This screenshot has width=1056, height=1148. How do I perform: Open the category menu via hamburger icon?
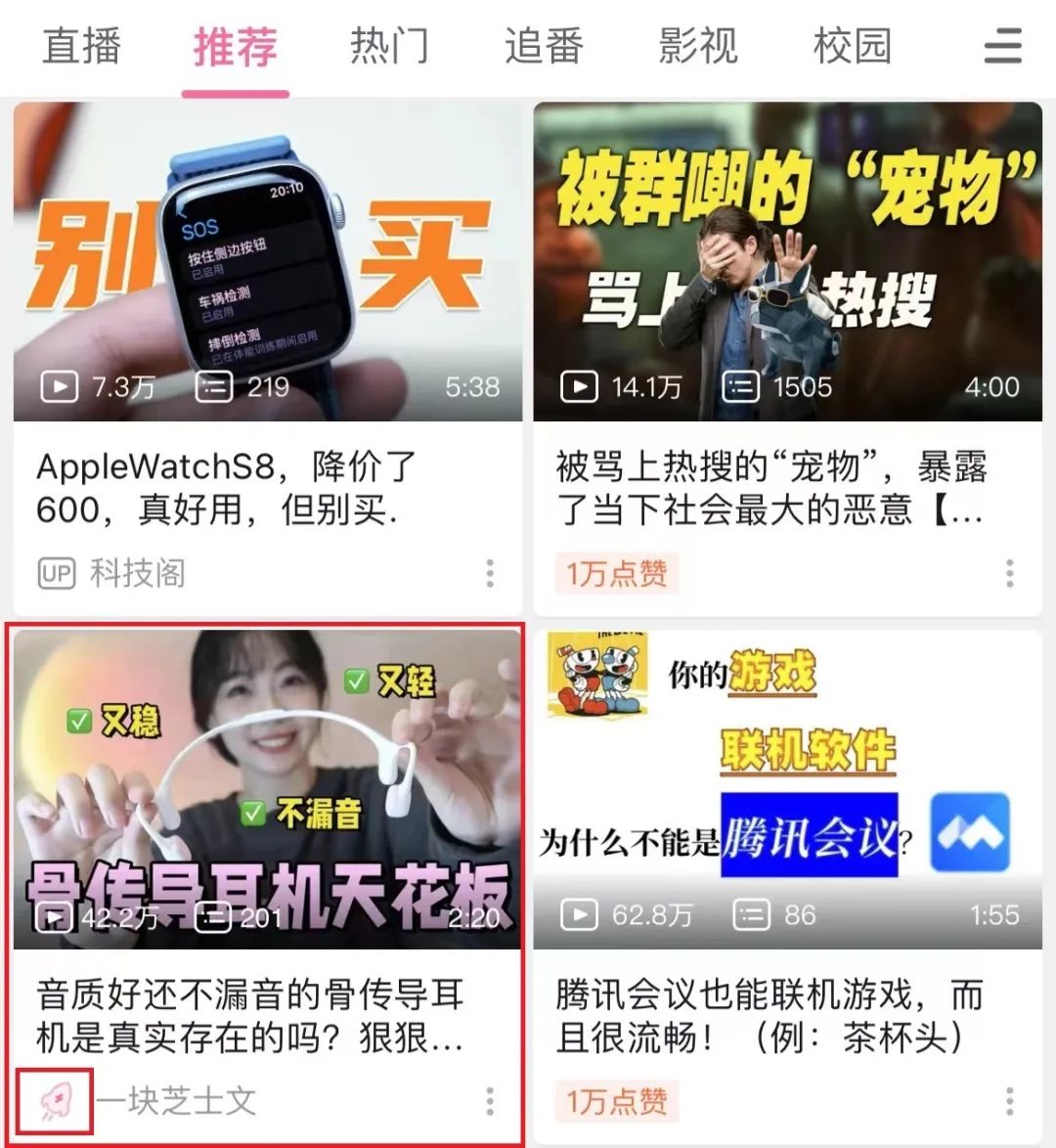1003,46
